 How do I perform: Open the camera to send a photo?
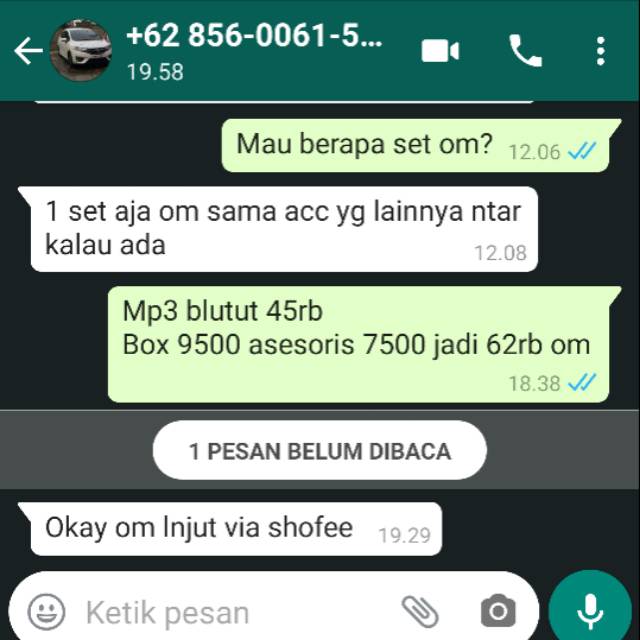click(497, 610)
